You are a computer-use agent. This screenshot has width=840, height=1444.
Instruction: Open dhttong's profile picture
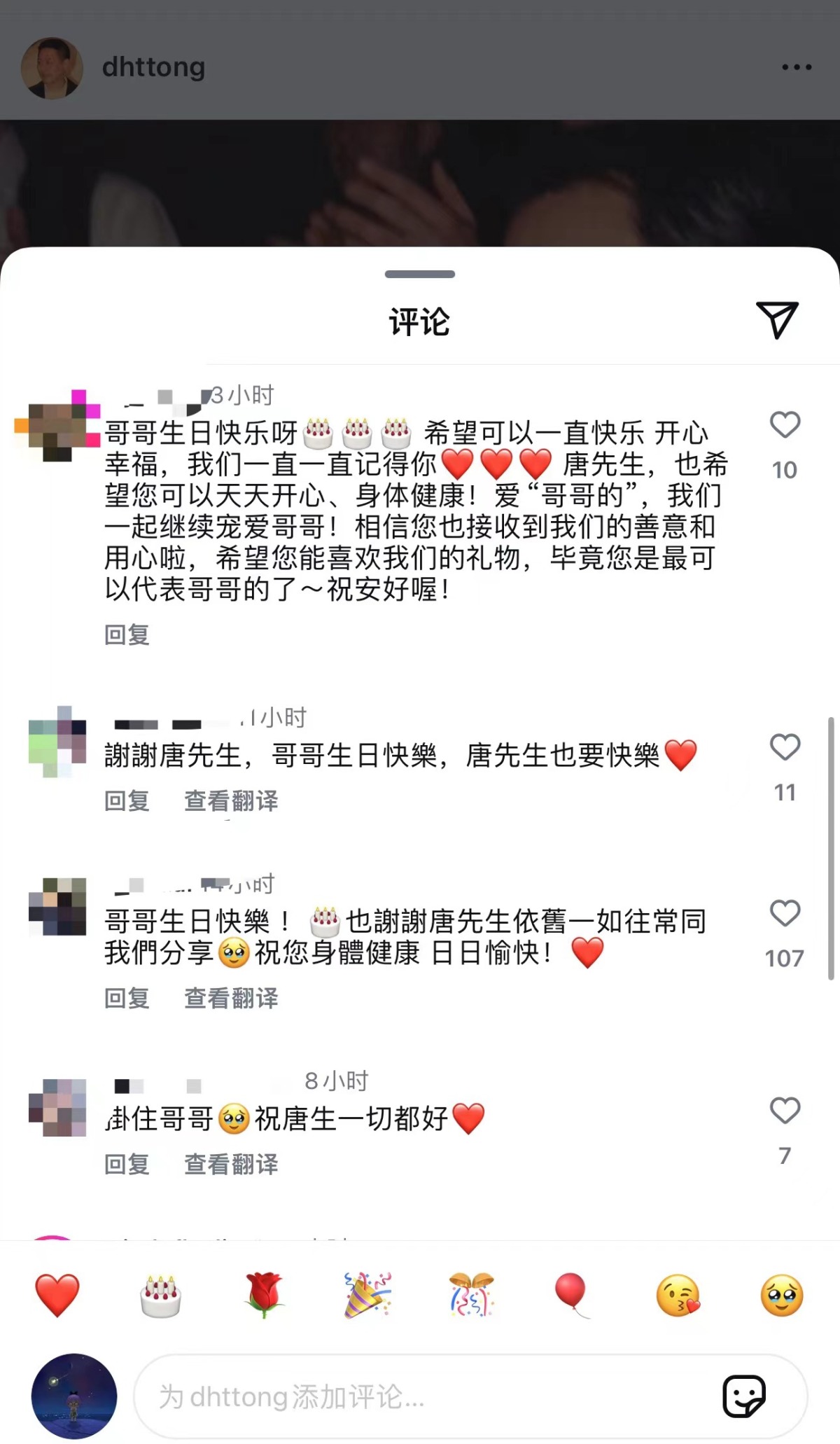[x=52, y=68]
